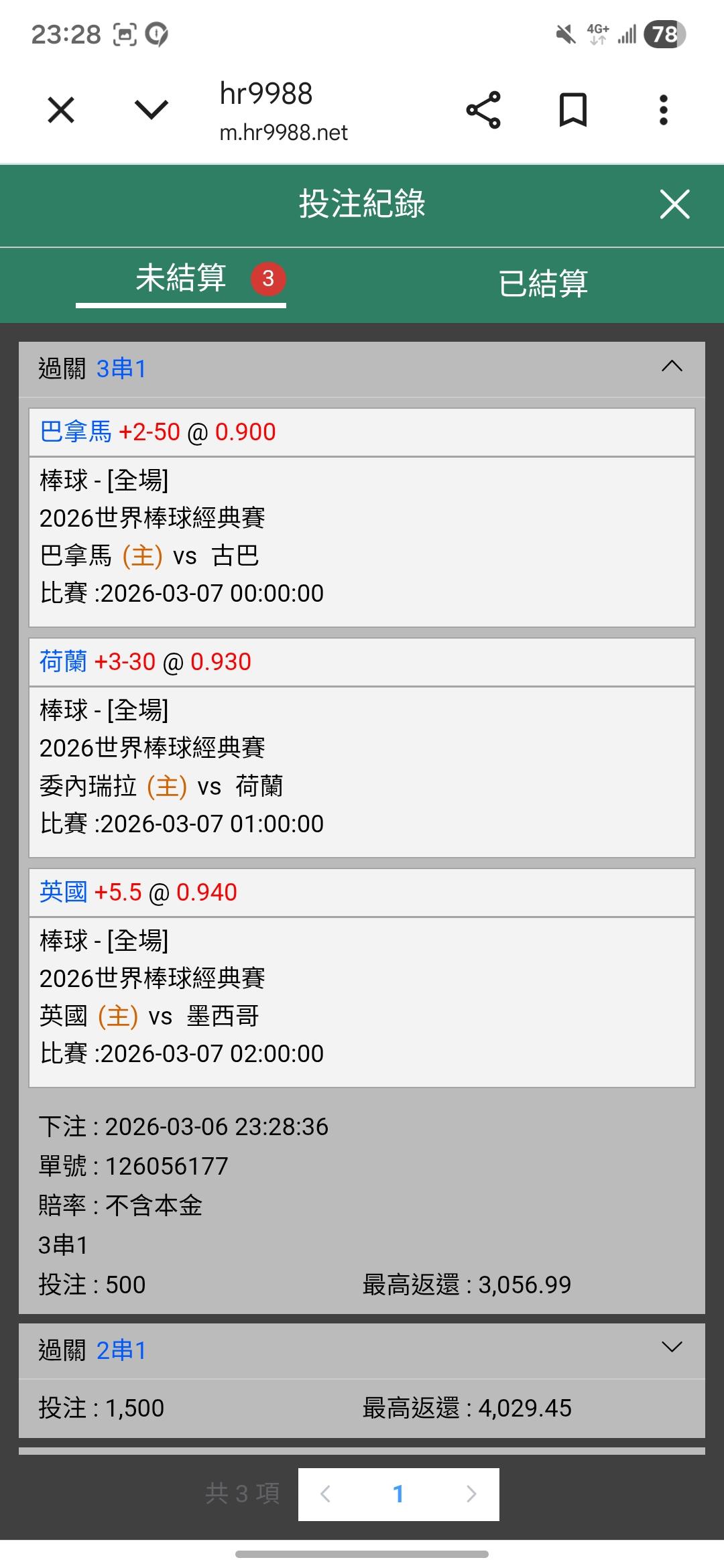This screenshot has width=724, height=1568.
Task: Share this hr9988 page
Action: (x=483, y=110)
